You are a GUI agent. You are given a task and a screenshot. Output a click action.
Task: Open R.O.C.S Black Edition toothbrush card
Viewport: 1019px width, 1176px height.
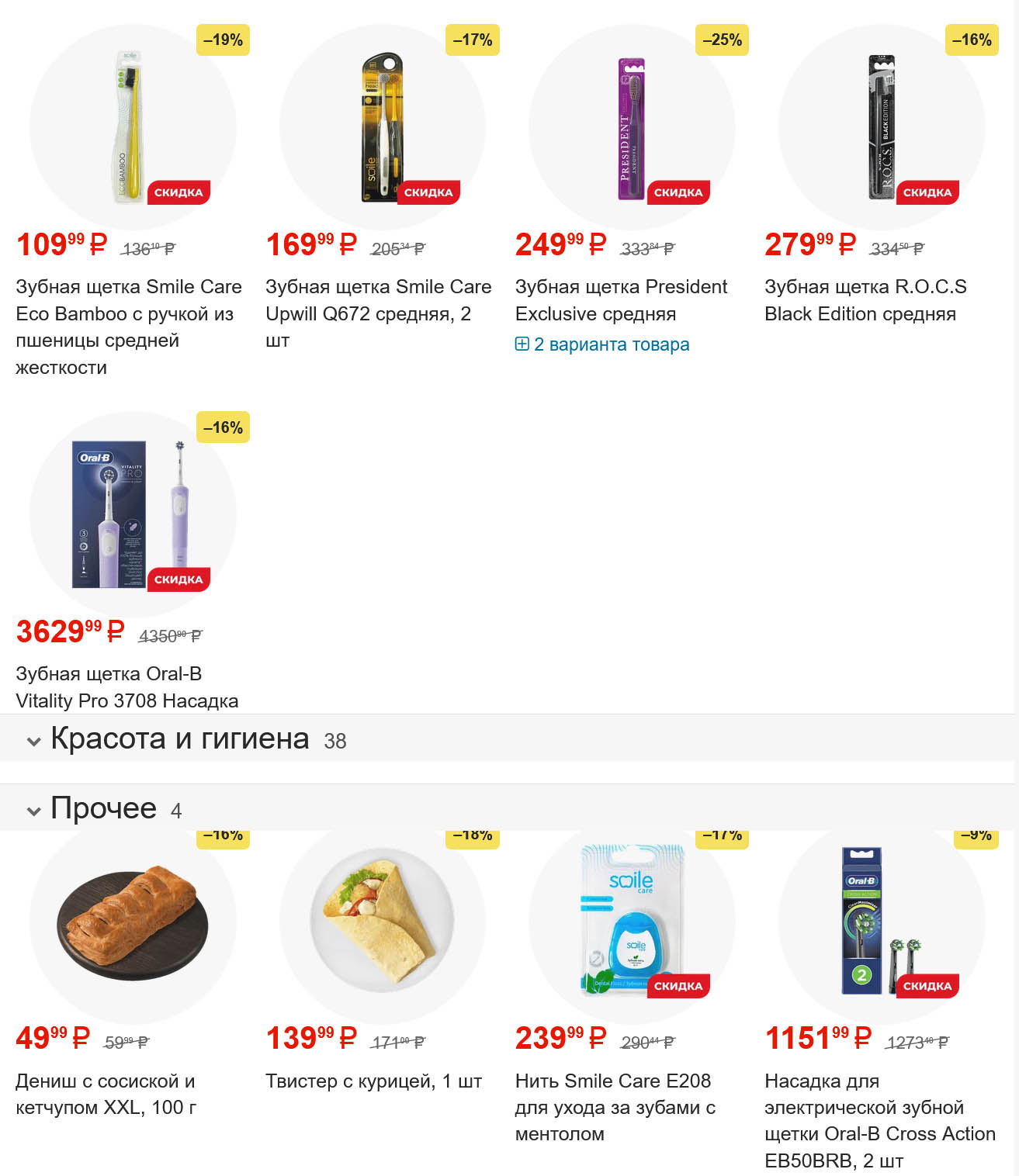tap(865, 299)
